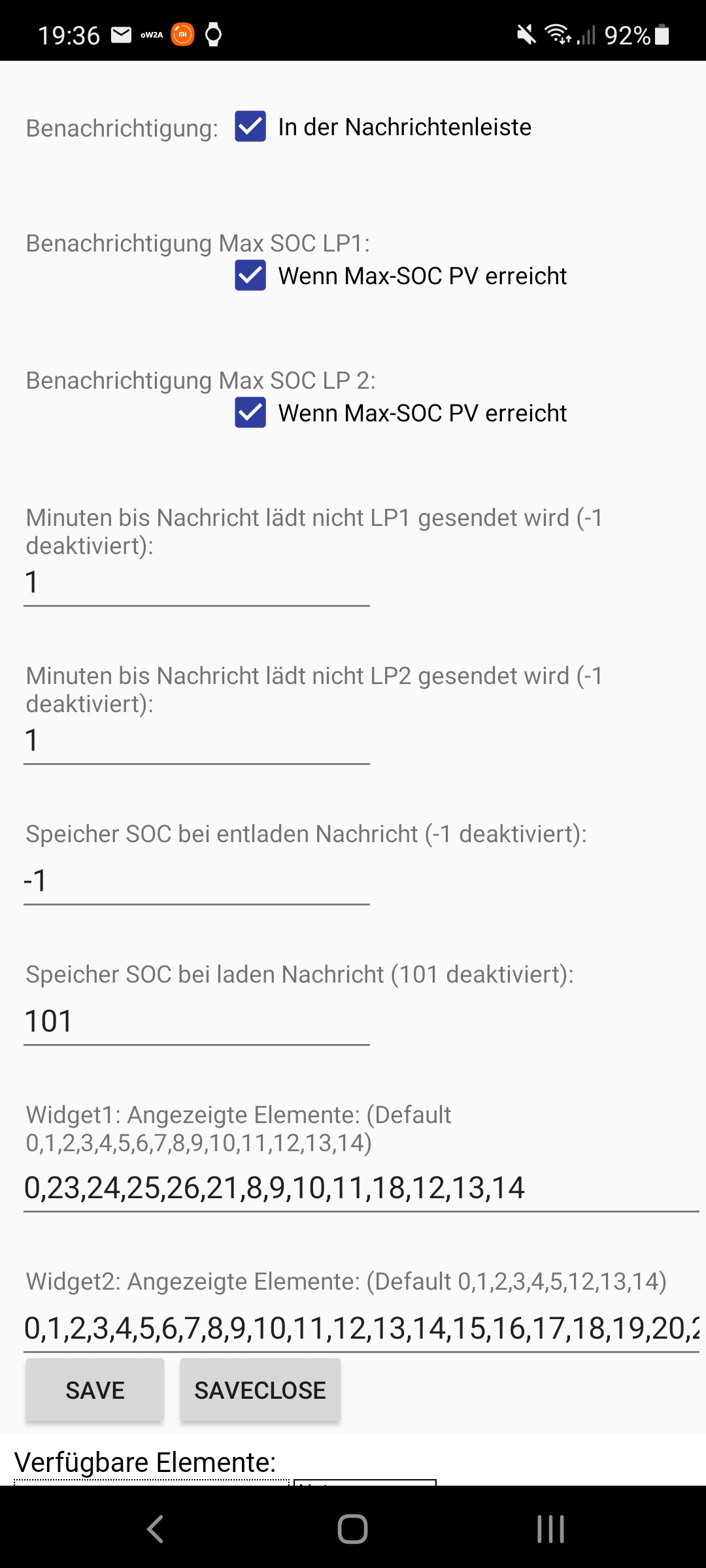The height and width of the screenshot is (1568, 706).
Task: Edit minutes field for LP1 lädt nicht message
Action: pyautogui.click(x=196, y=583)
